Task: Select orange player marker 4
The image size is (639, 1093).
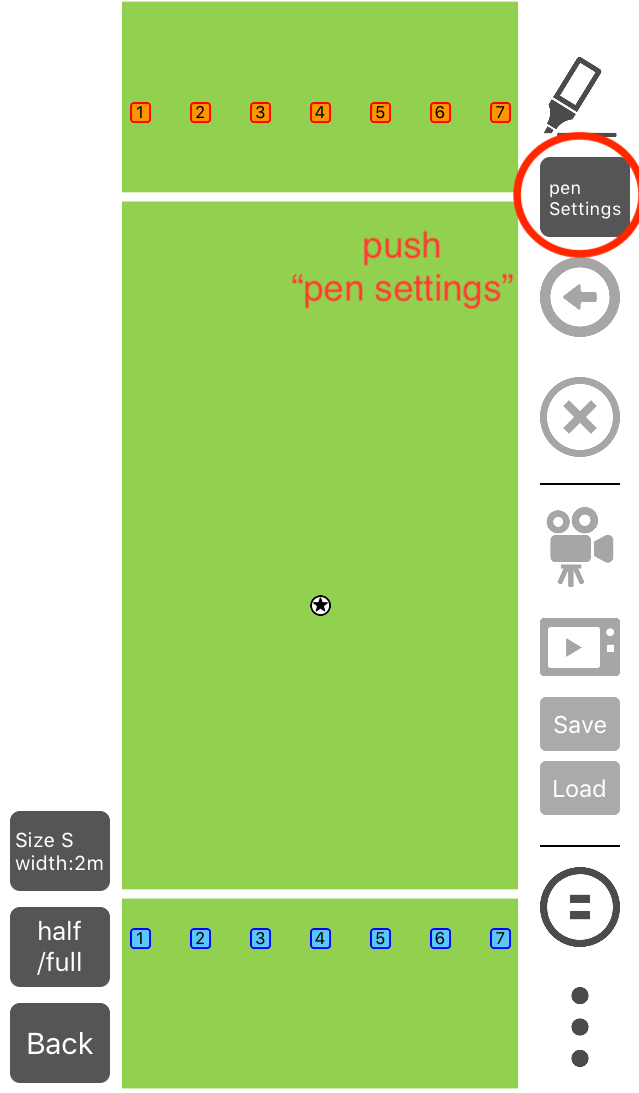Action: click(x=320, y=112)
